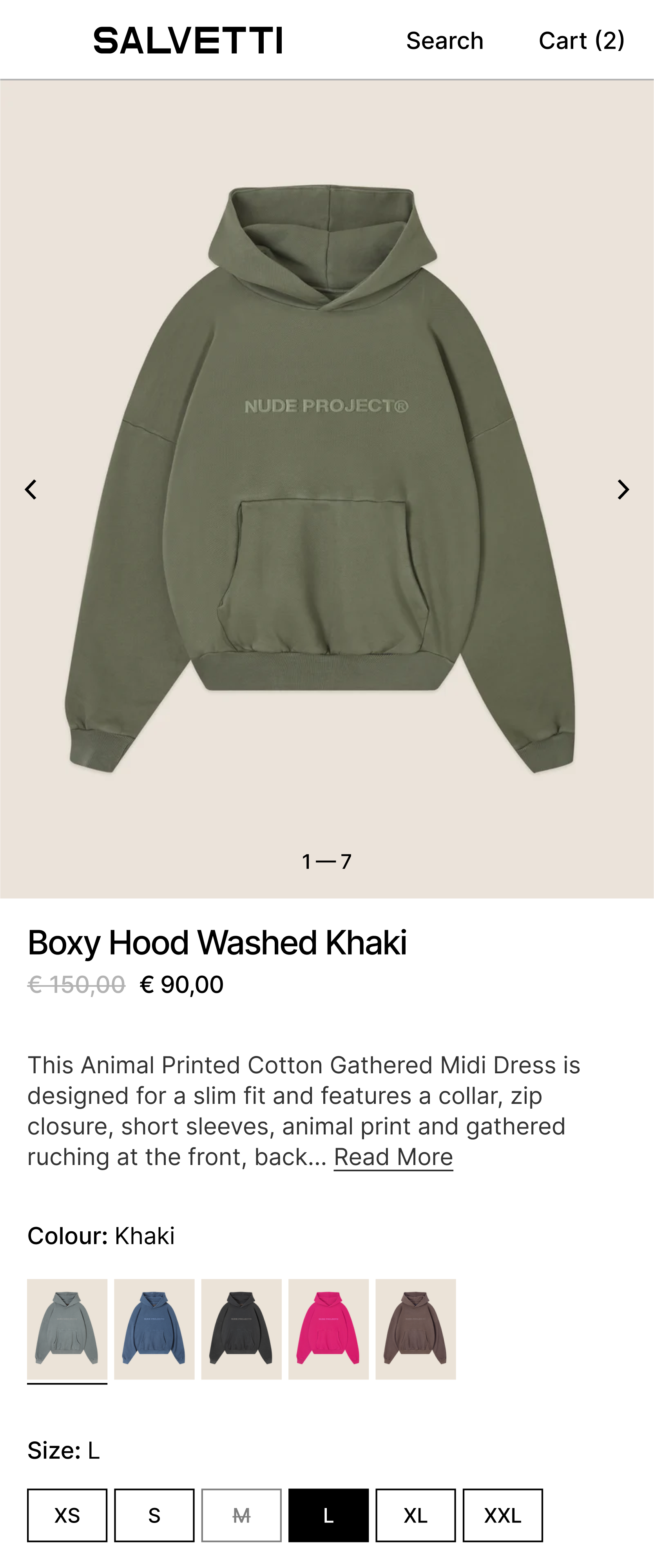Choose the brown hoodie colour
Image resolution: width=654 pixels, height=1568 pixels.
415,1329
